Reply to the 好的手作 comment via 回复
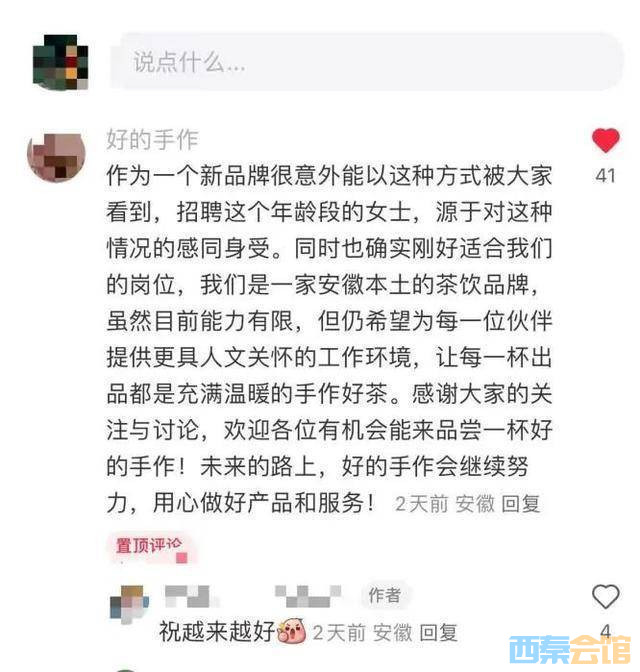Image resolution: width=640 pixels, height=672 pixels. [521, 503]
